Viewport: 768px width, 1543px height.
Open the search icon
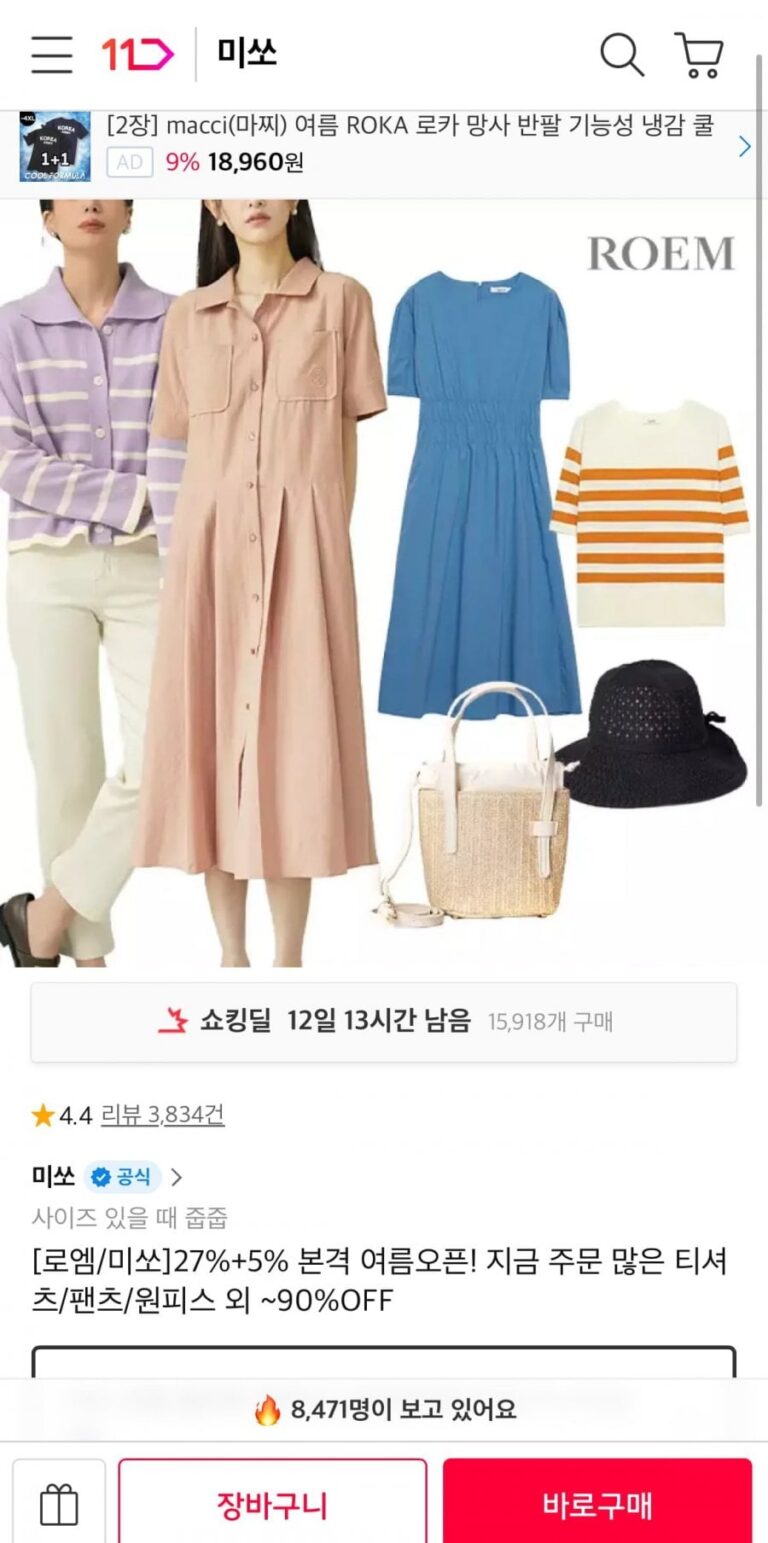click(x=621, y=54)
